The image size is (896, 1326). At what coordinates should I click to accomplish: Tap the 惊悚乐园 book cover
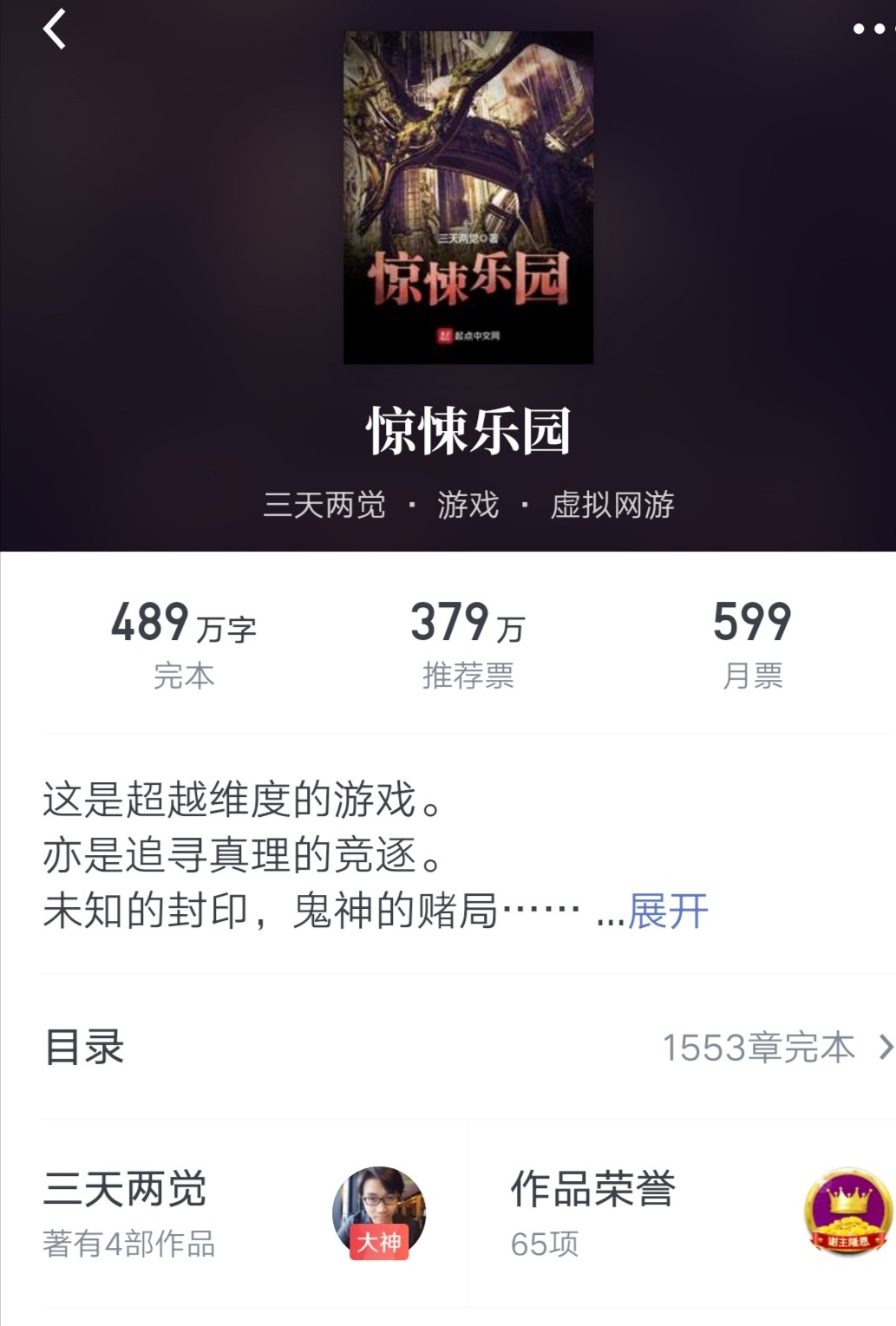(468, 198)
